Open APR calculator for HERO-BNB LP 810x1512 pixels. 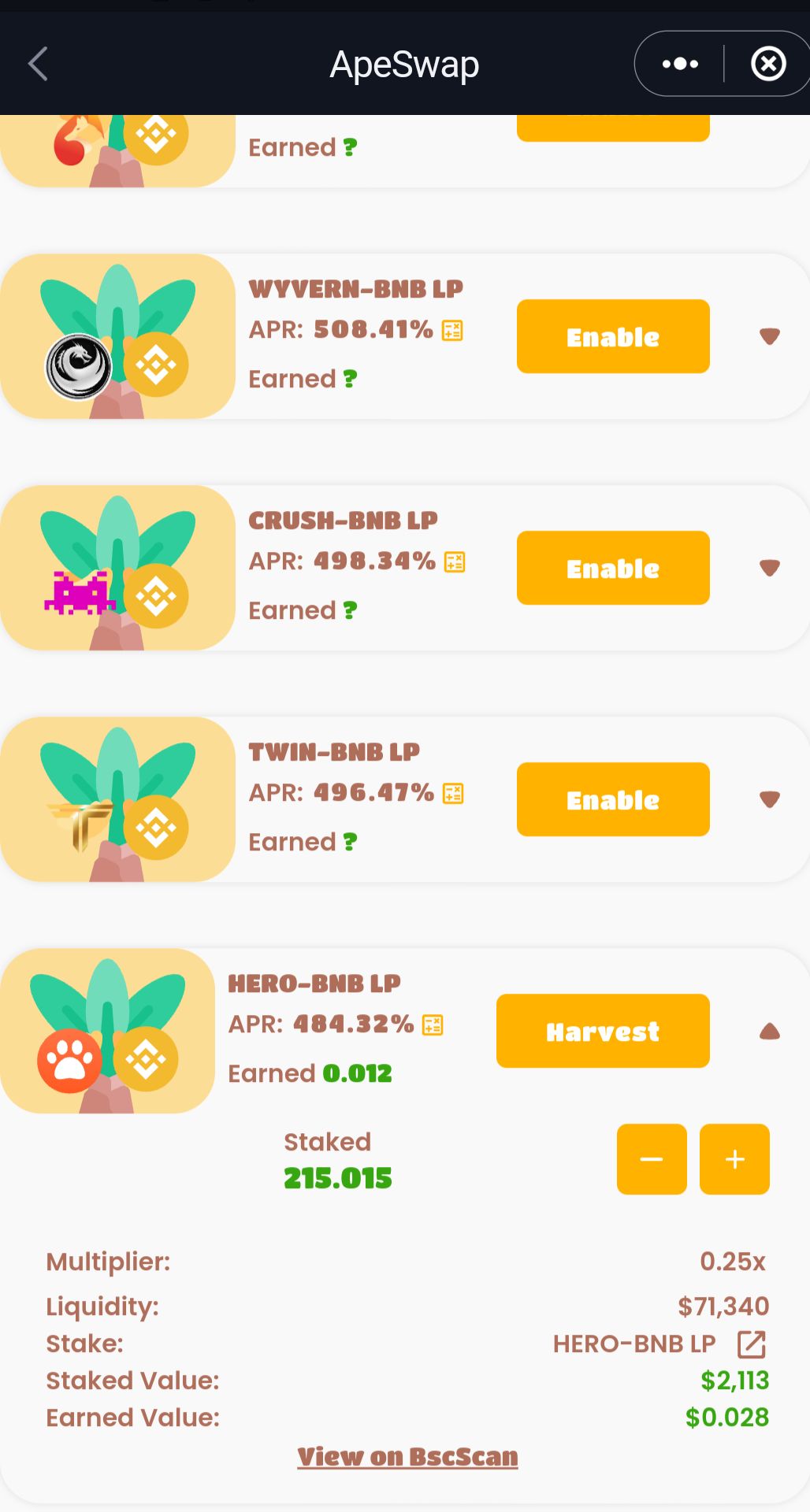pos(433,1025)
